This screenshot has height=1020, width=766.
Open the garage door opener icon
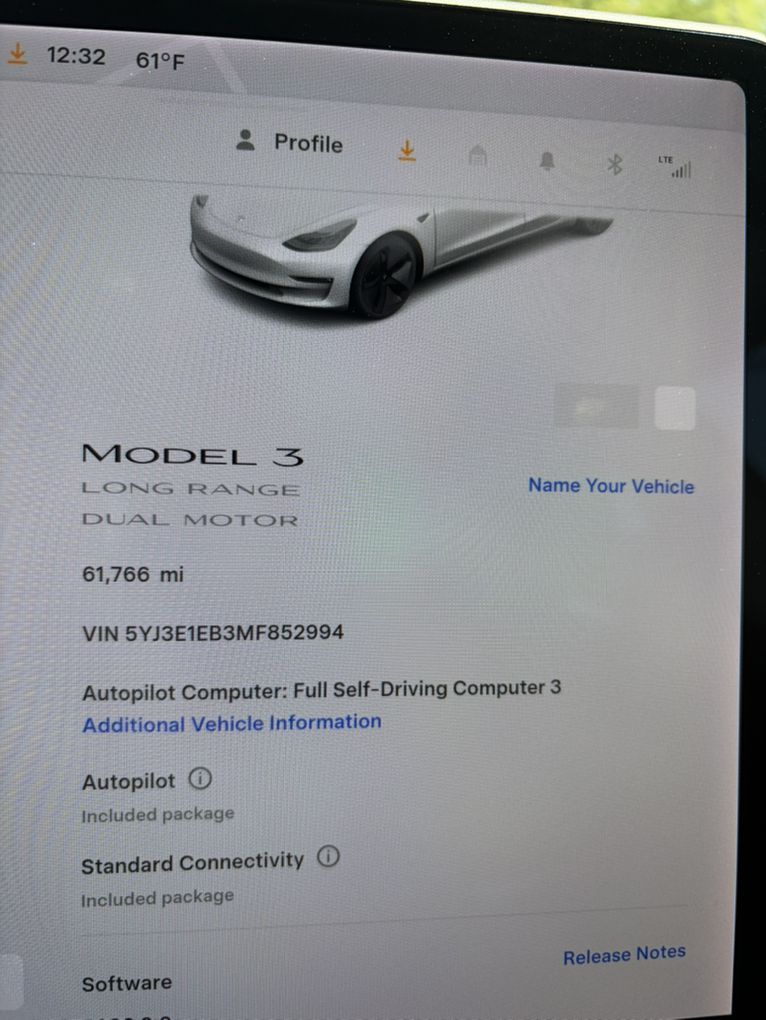point(478,155)
